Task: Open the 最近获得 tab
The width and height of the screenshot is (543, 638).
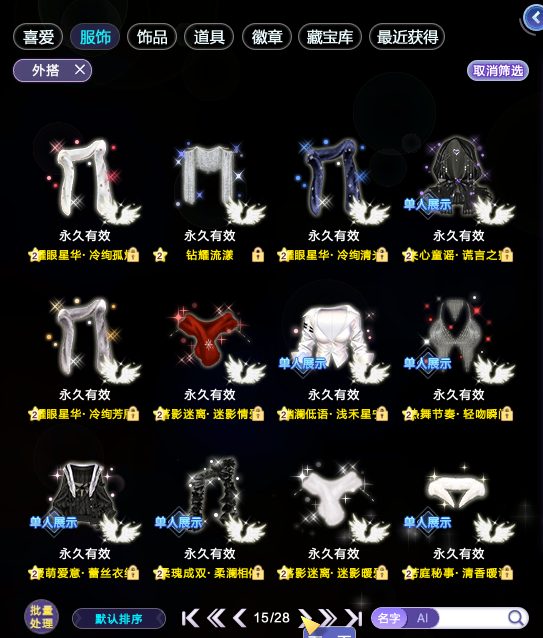Action: (x=407, y=37)
